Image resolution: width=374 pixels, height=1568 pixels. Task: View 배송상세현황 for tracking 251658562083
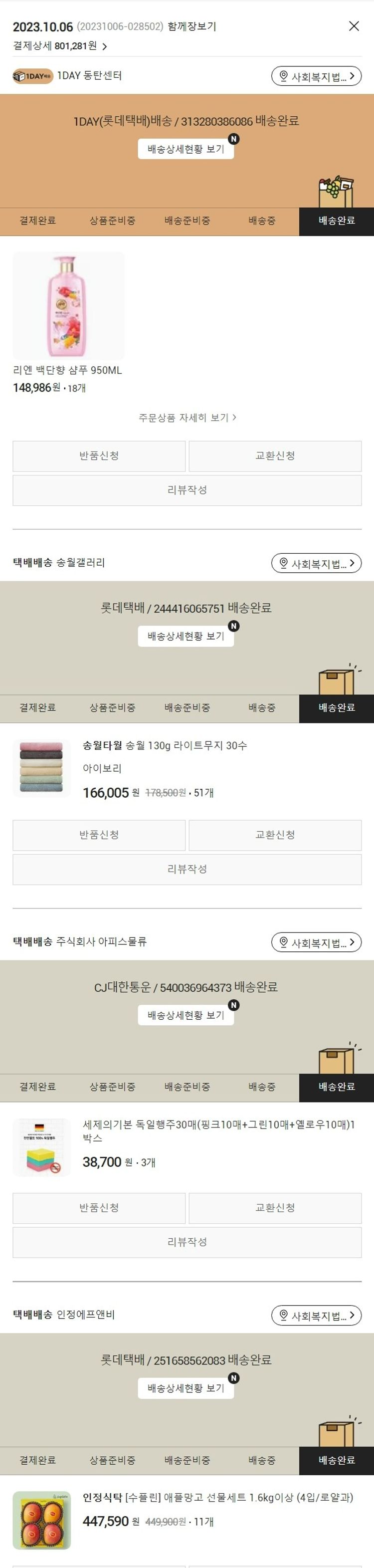186,1388
